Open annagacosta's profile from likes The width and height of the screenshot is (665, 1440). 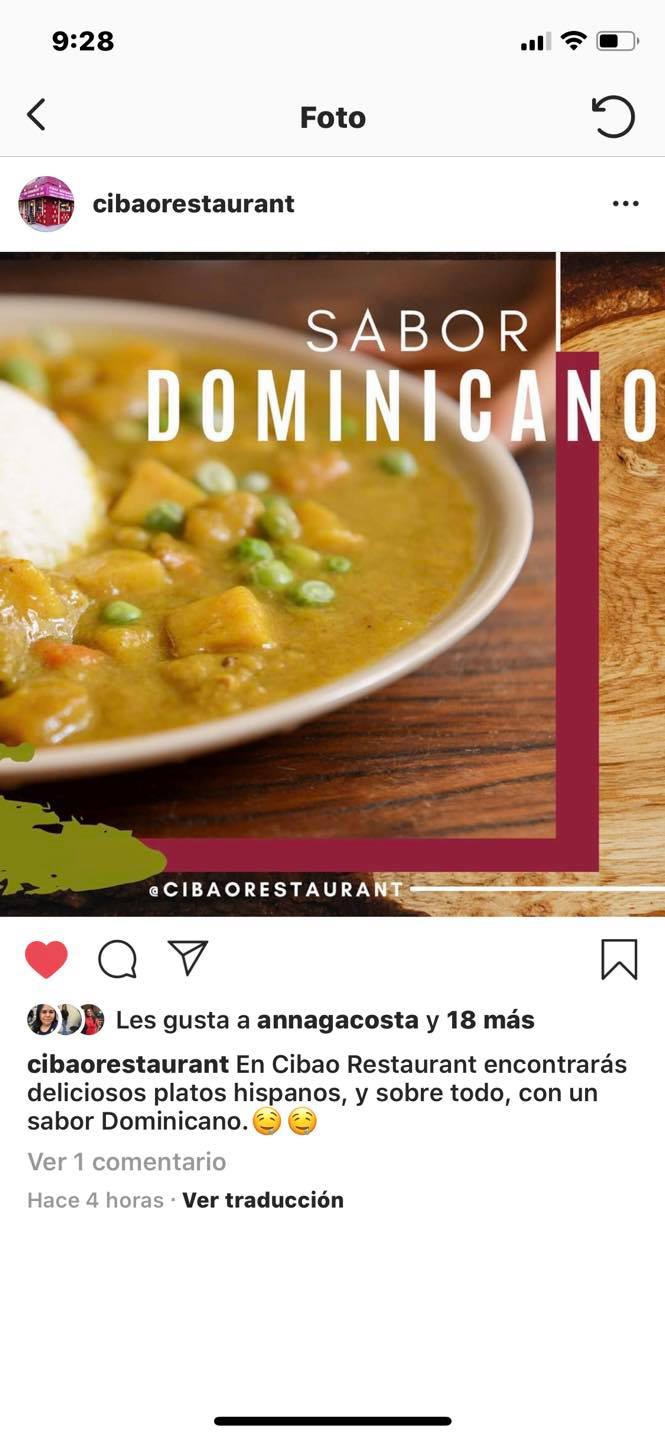click(337, 1020)
